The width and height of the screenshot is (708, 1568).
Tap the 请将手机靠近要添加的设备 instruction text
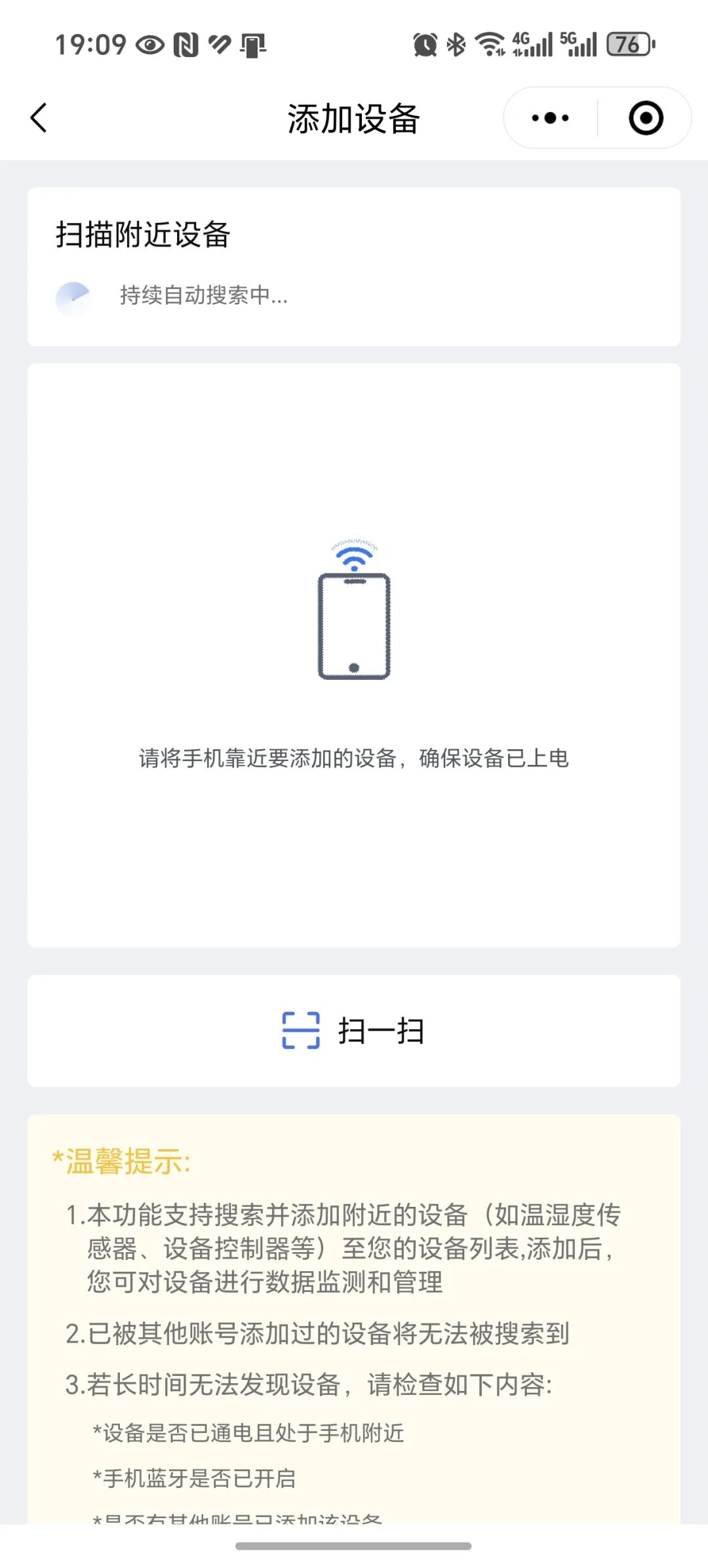tap(354, 758)
